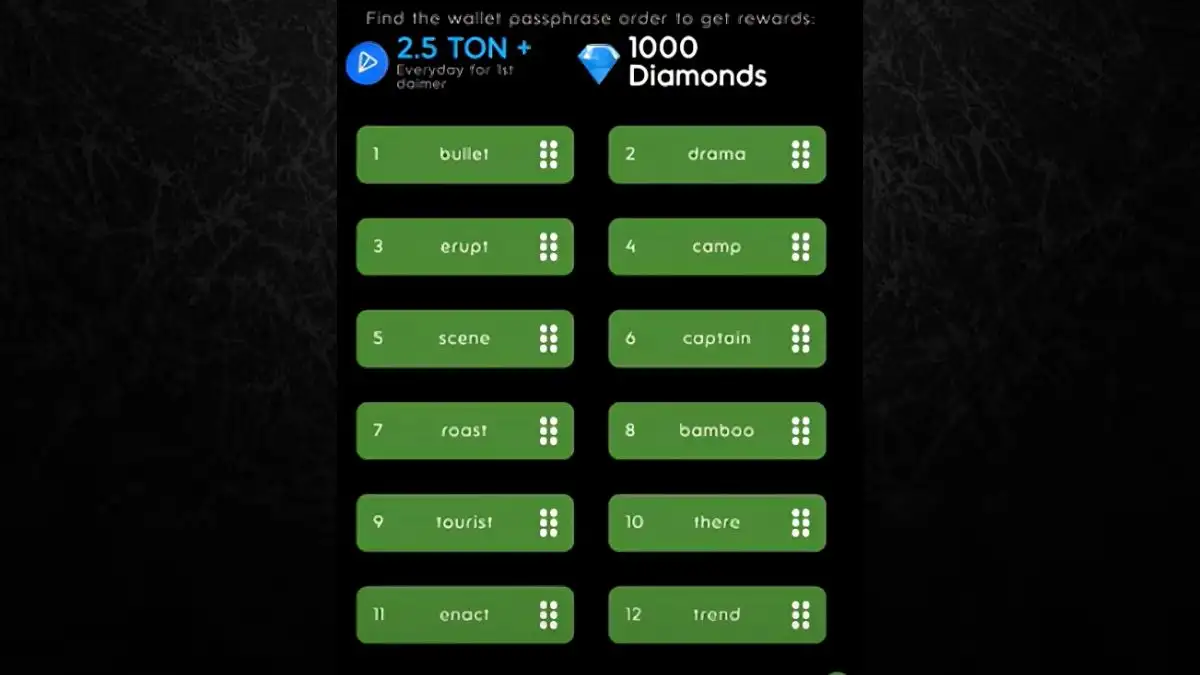
Task: Tap the 'captain' word tile
Action: pyautogui.click(x=716, y=338)
